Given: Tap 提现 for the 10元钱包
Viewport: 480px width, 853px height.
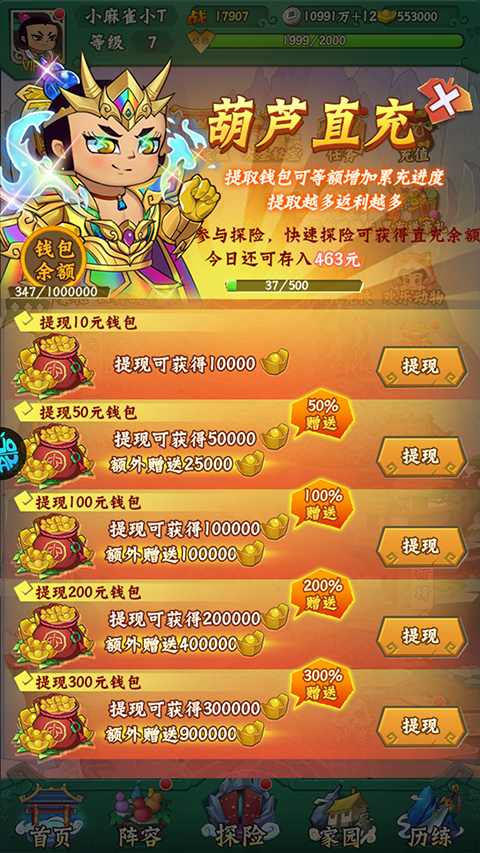Looking at the screenshot, I should 422,367.
